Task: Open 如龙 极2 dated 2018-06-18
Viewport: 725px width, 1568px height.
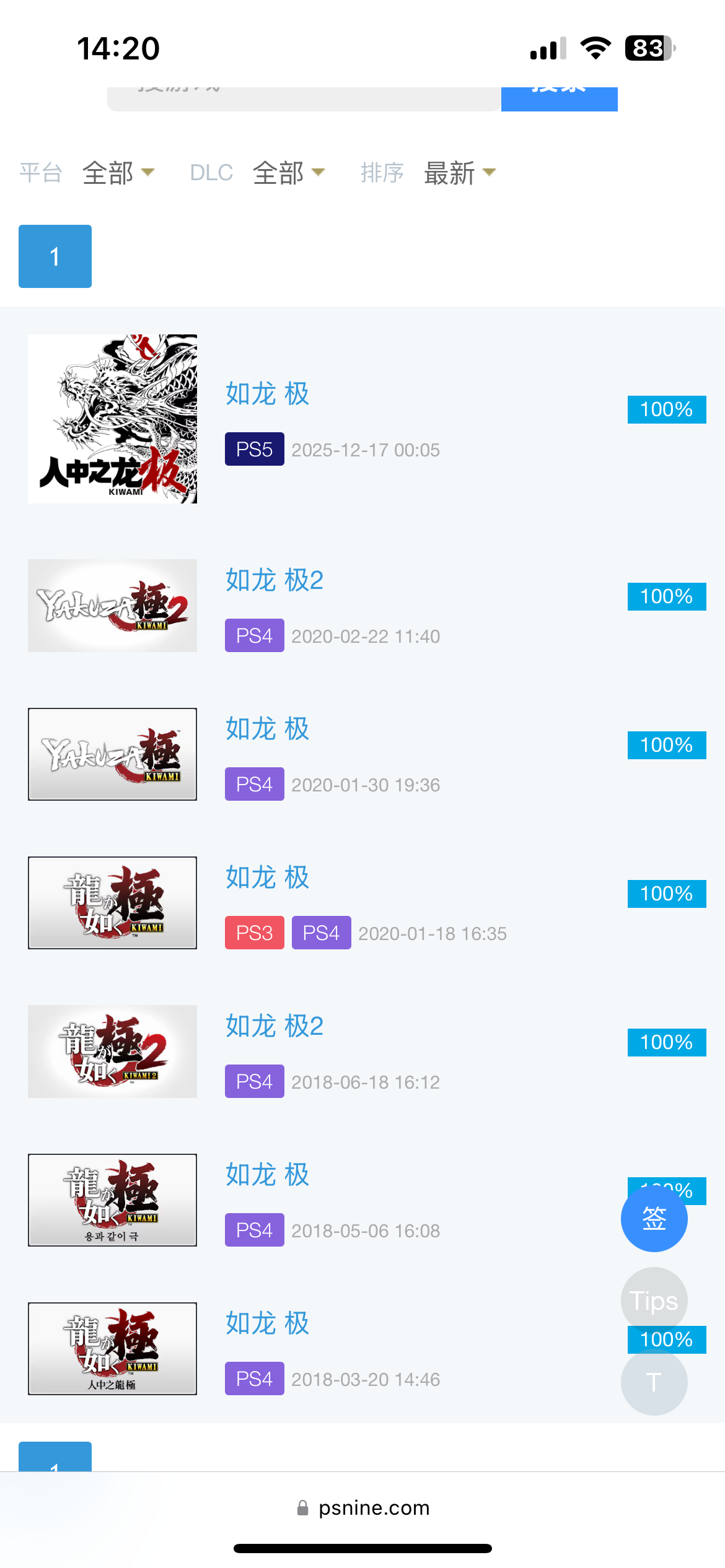Action: click(x=274, y=1026)
